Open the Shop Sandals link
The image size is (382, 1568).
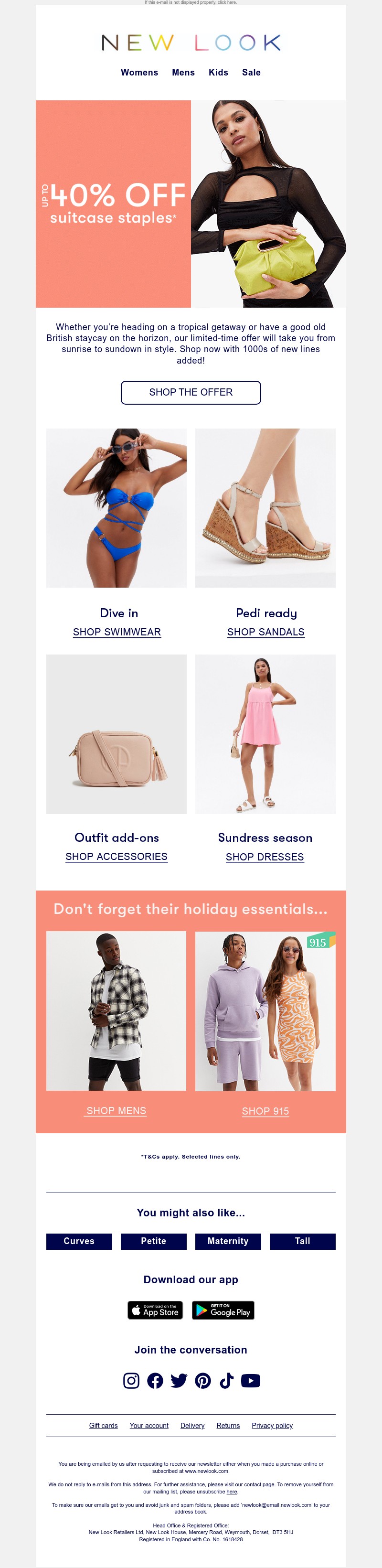266,632
